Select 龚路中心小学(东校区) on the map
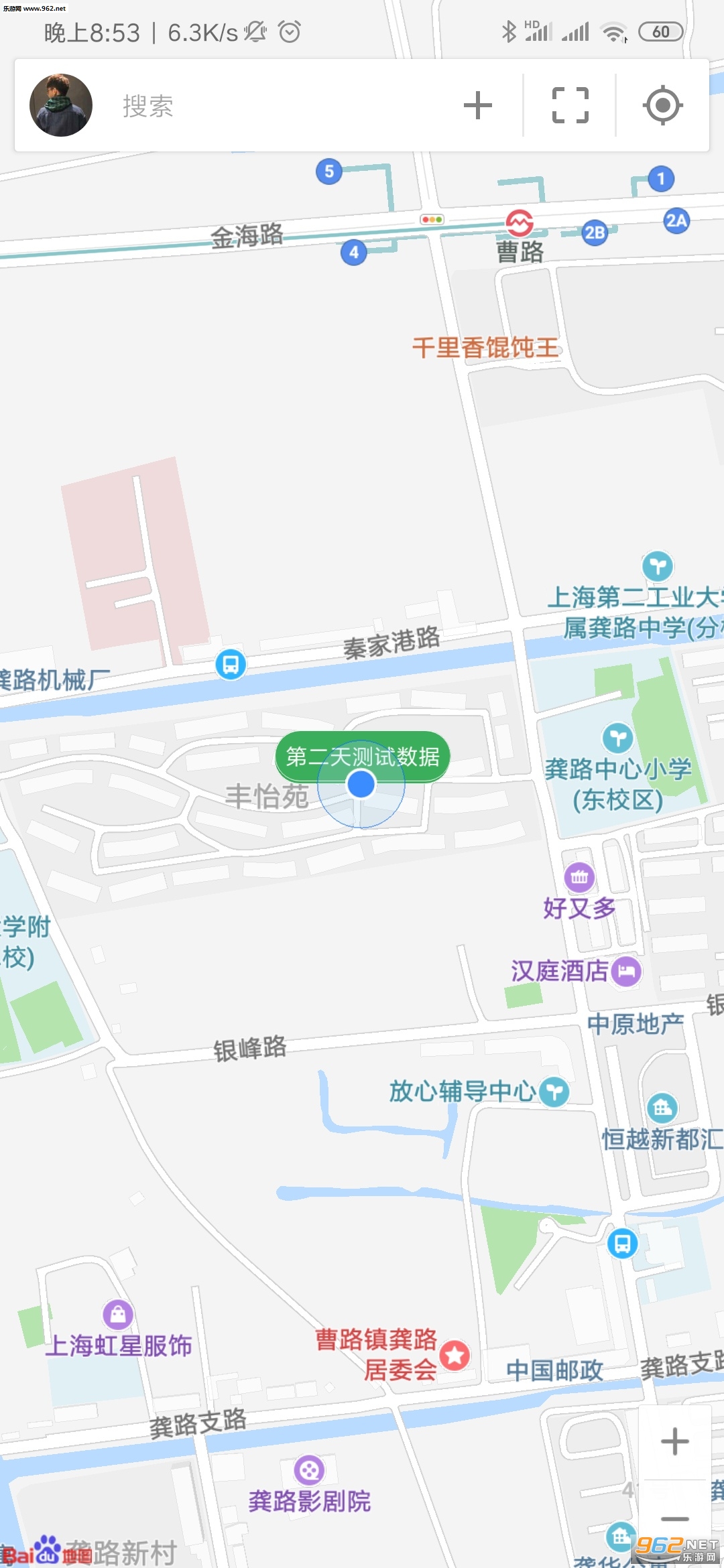Screen dimensions: 724x1568 pyautogui.click(x=617, y=738)
